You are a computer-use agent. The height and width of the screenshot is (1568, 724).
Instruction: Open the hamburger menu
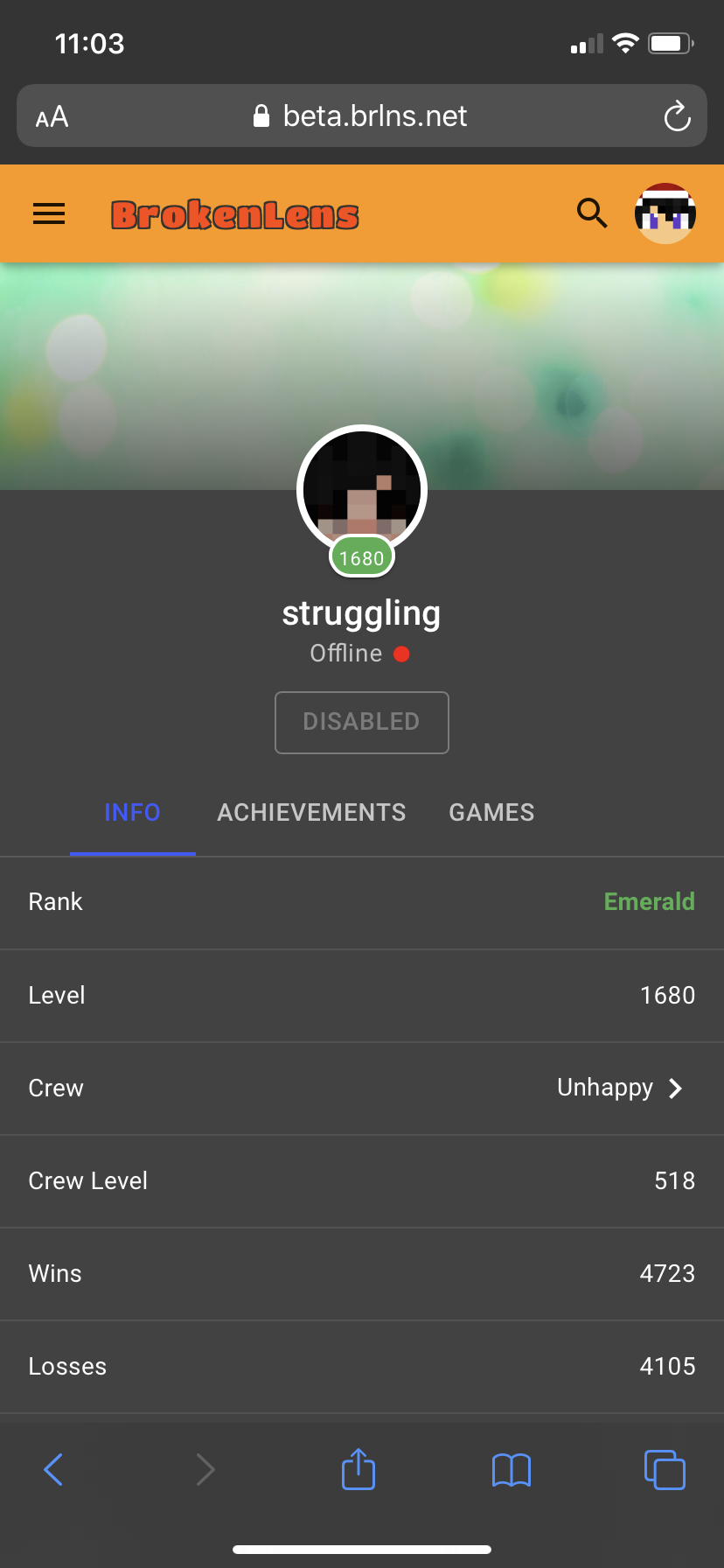coord(49,213)
